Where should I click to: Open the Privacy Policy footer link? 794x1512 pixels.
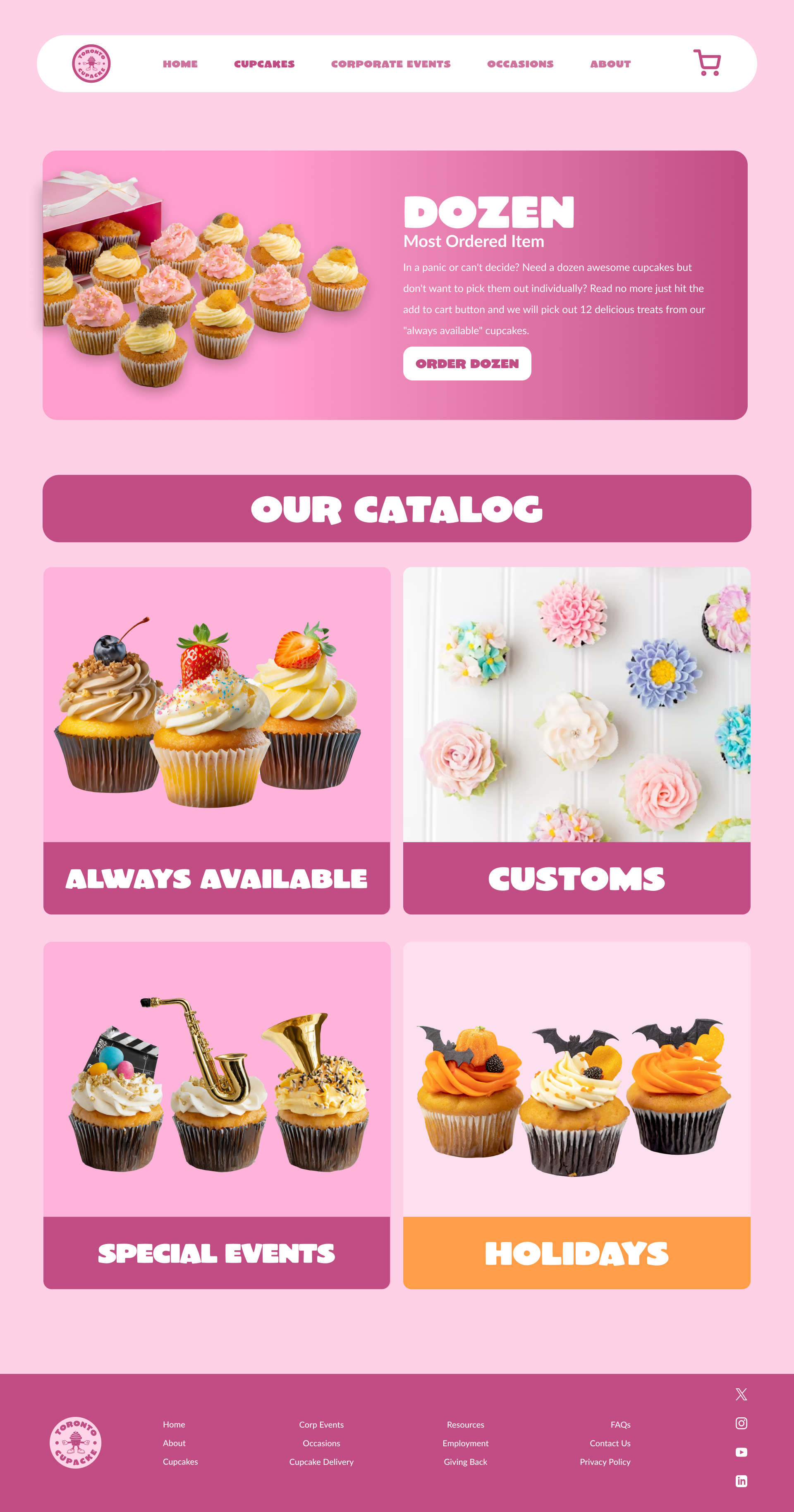(605, 1462)
